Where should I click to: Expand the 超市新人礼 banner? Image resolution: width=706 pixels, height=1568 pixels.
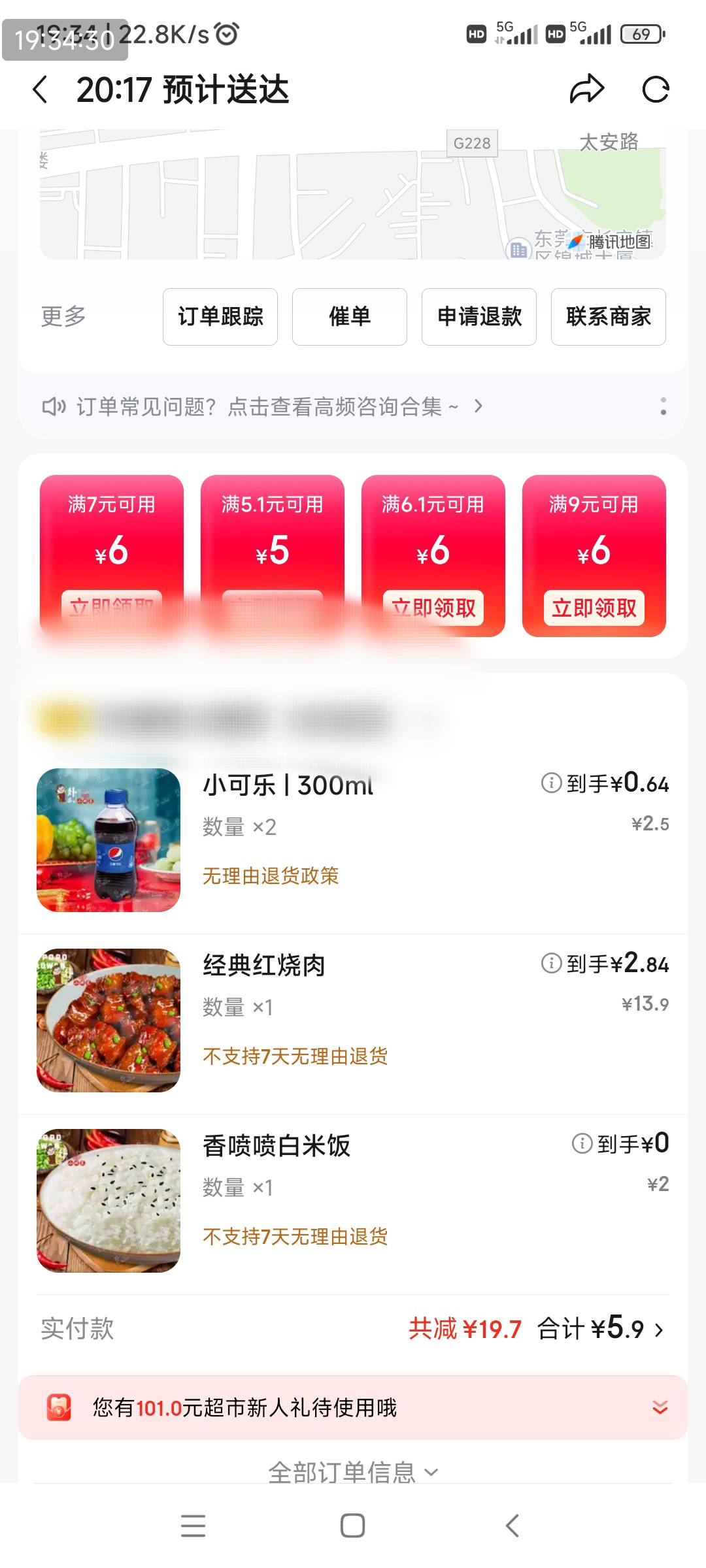660,1407
